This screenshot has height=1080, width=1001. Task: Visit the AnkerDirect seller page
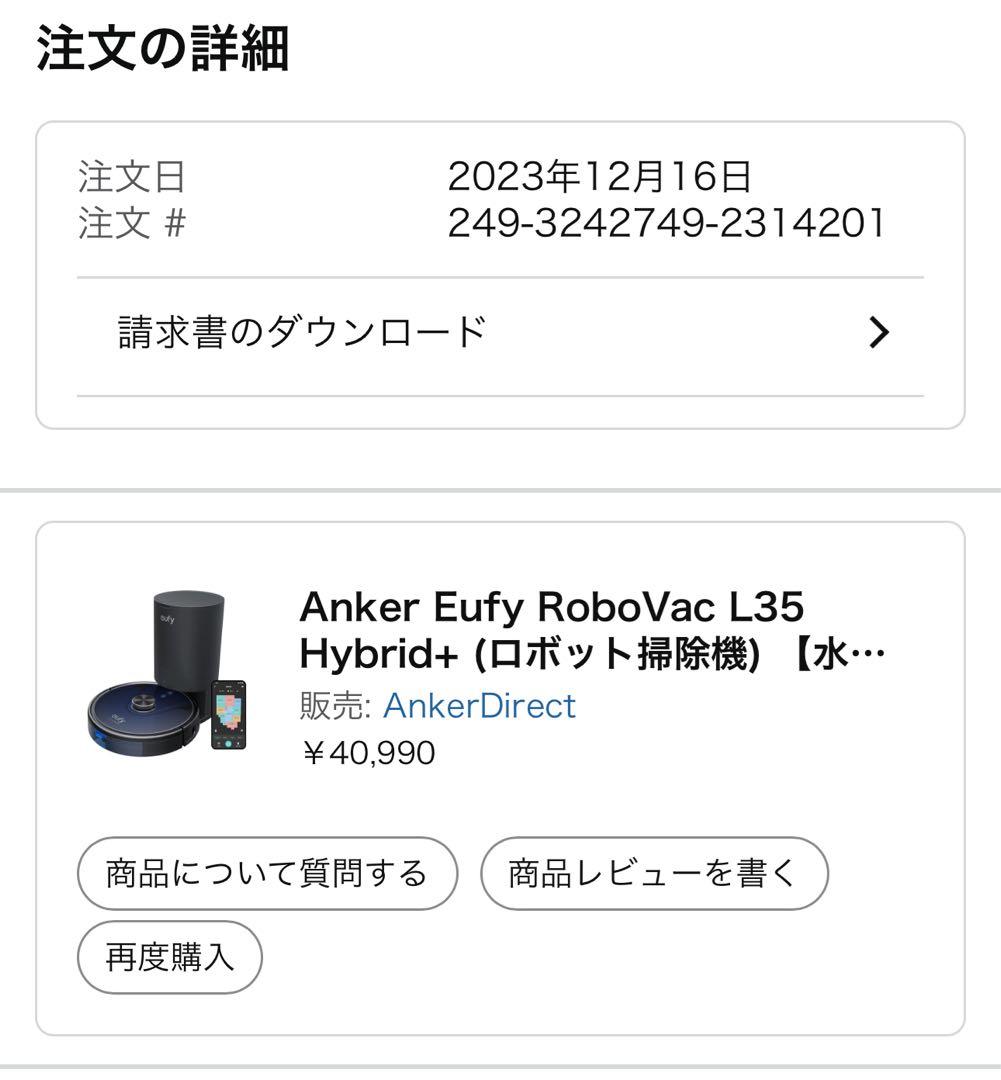[481, 706]
